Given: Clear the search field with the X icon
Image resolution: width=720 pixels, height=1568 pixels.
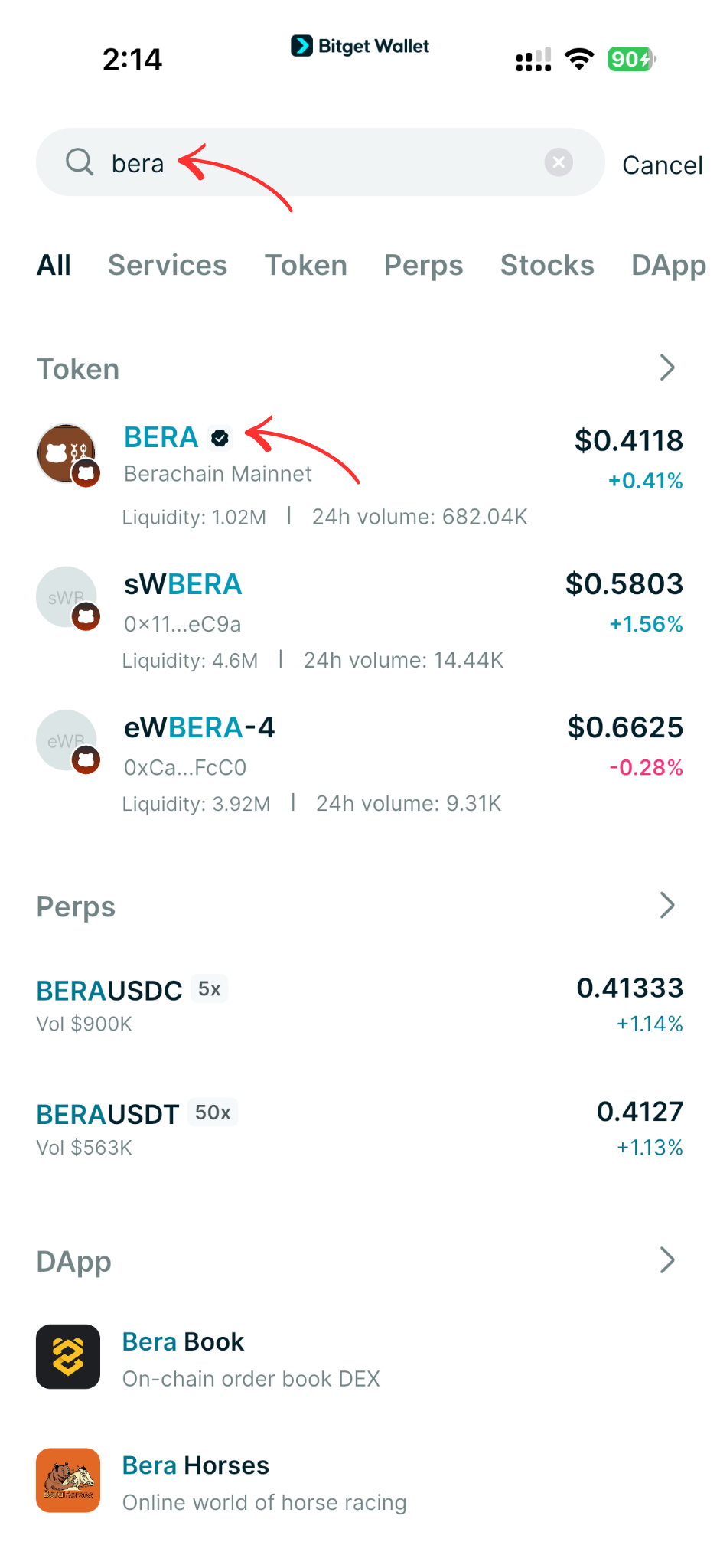Looking at the screenshot, I should [x=559, y=162].
